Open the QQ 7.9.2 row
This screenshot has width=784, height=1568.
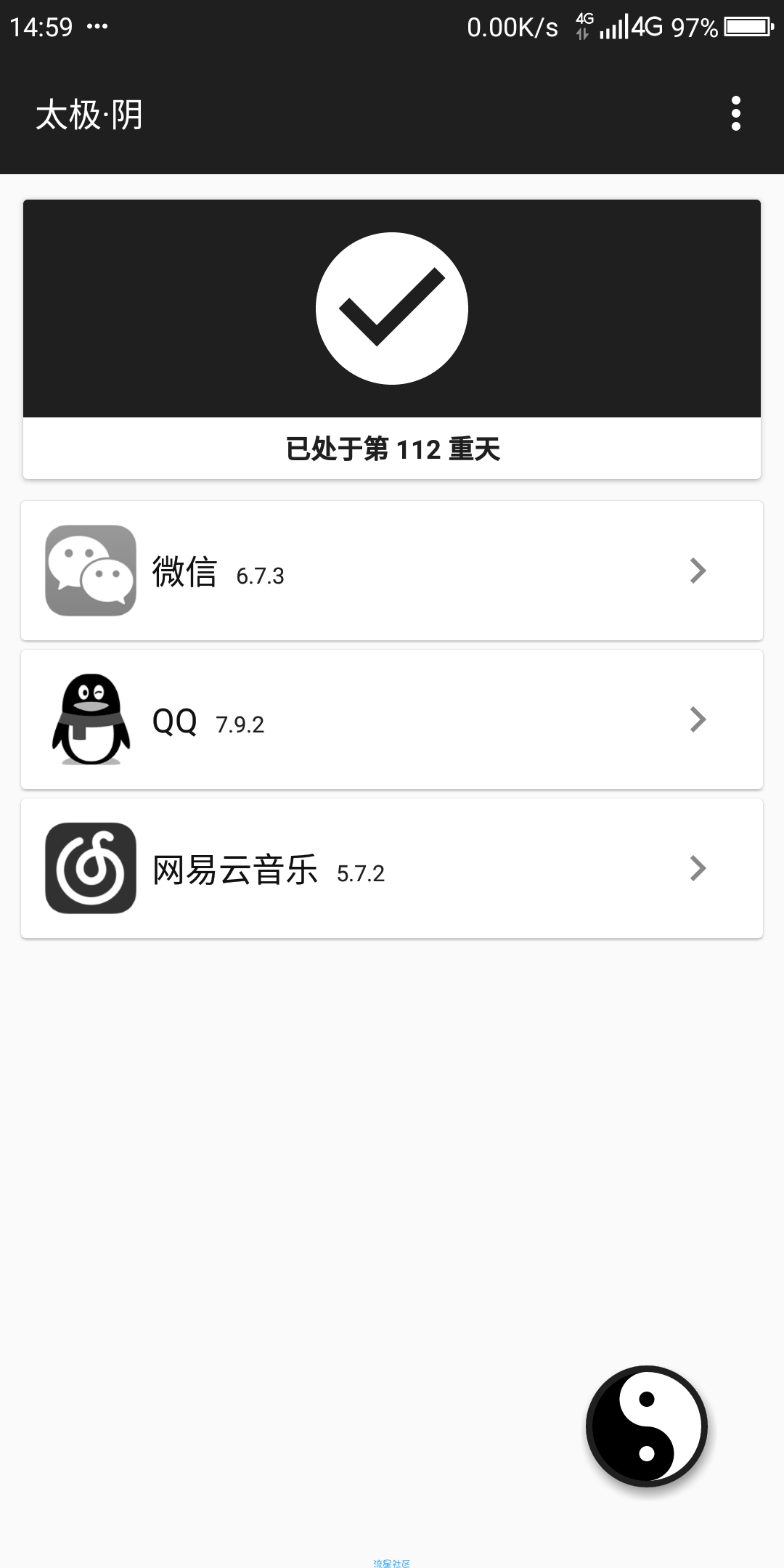(x=392, y=719)
